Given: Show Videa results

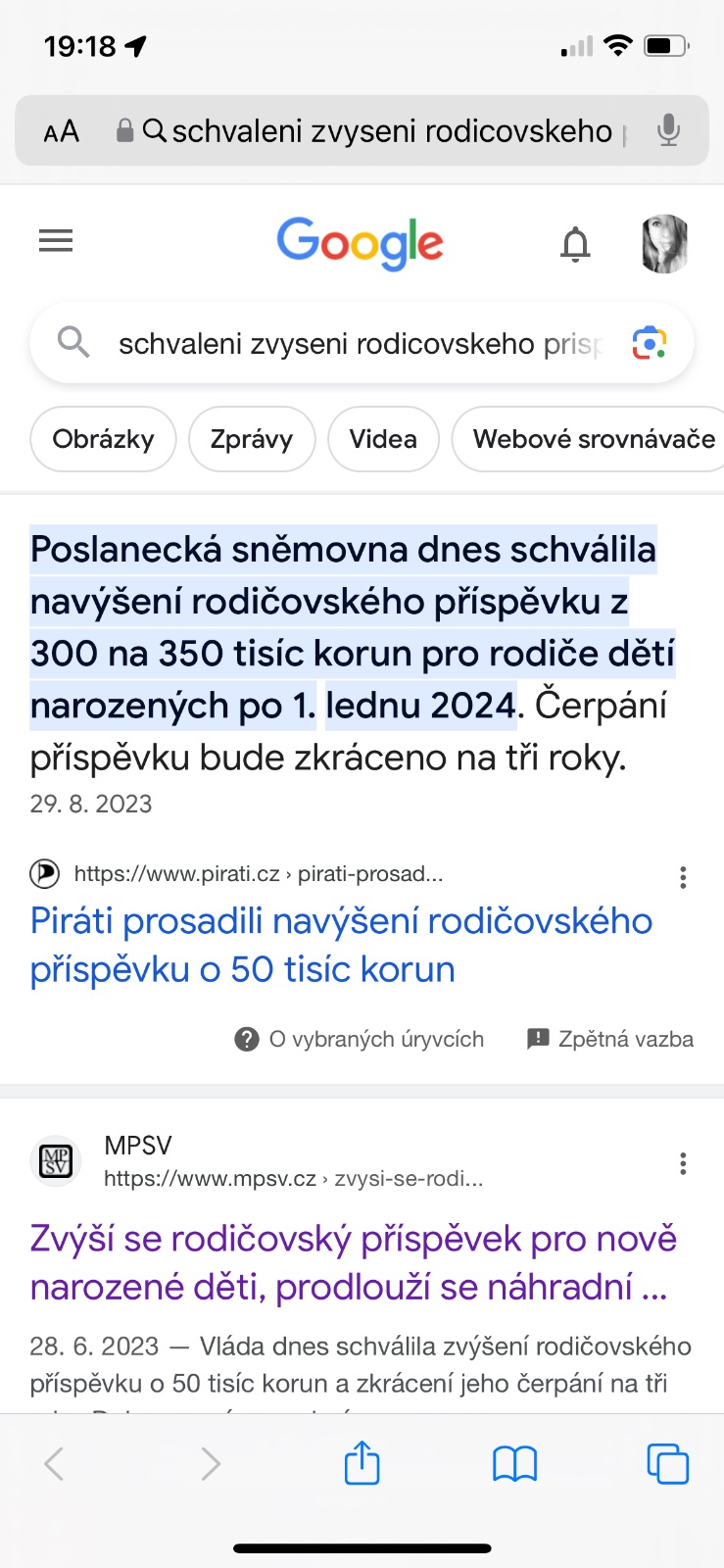Looking at the screenshot, I should 383,439.
